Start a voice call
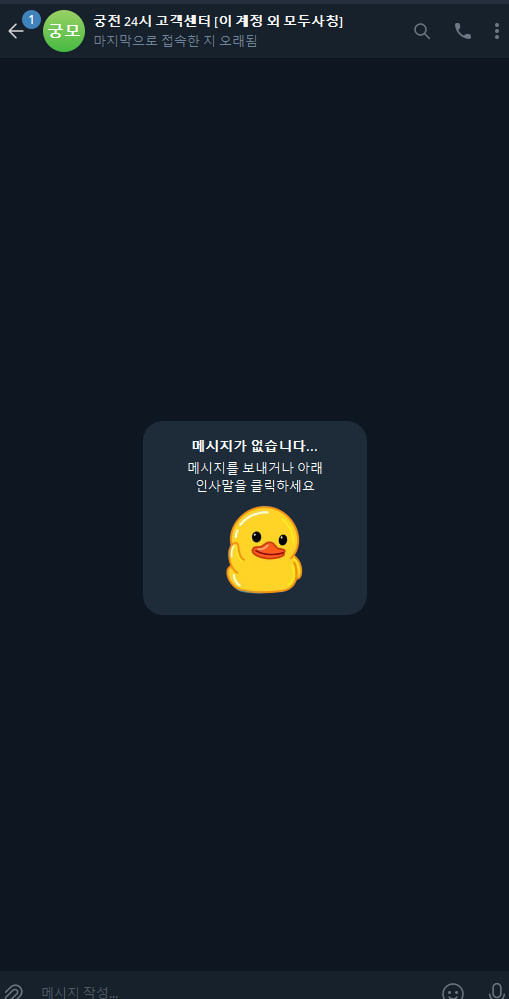The width and height of the screenshot is (509, 999). point(462,31)
